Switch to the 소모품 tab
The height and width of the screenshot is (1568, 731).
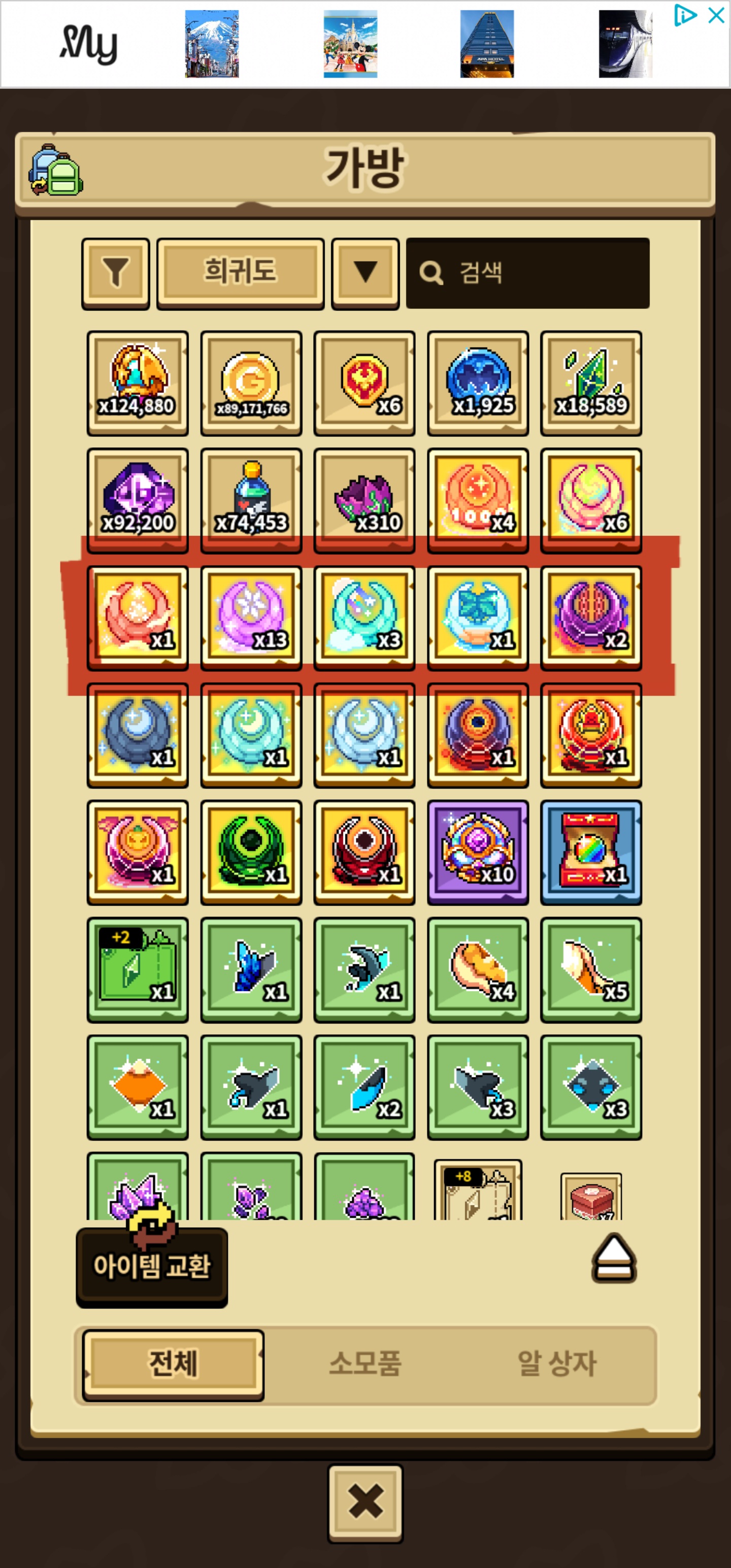pyautogui.click(x=365, y=1363)
